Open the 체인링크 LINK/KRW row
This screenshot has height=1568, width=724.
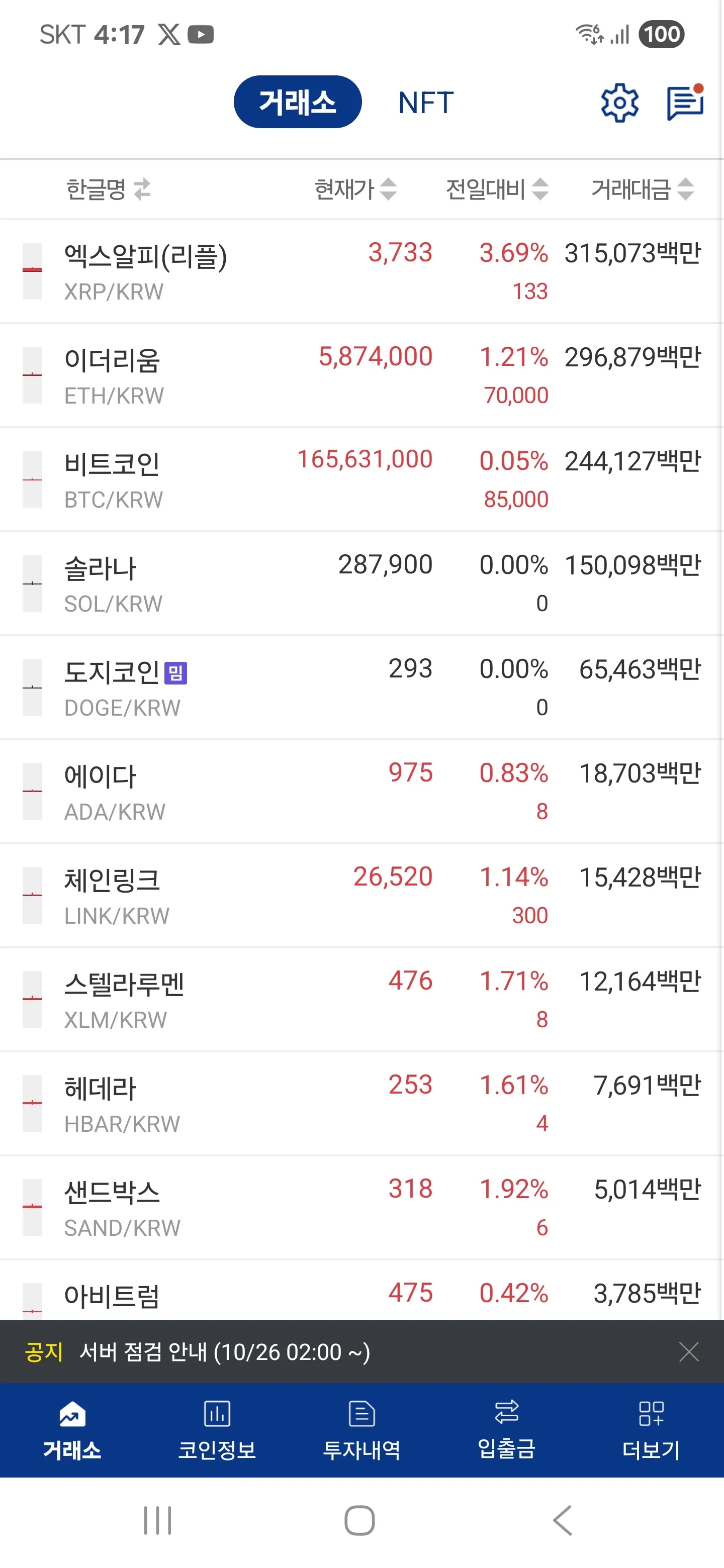point(361,896)
